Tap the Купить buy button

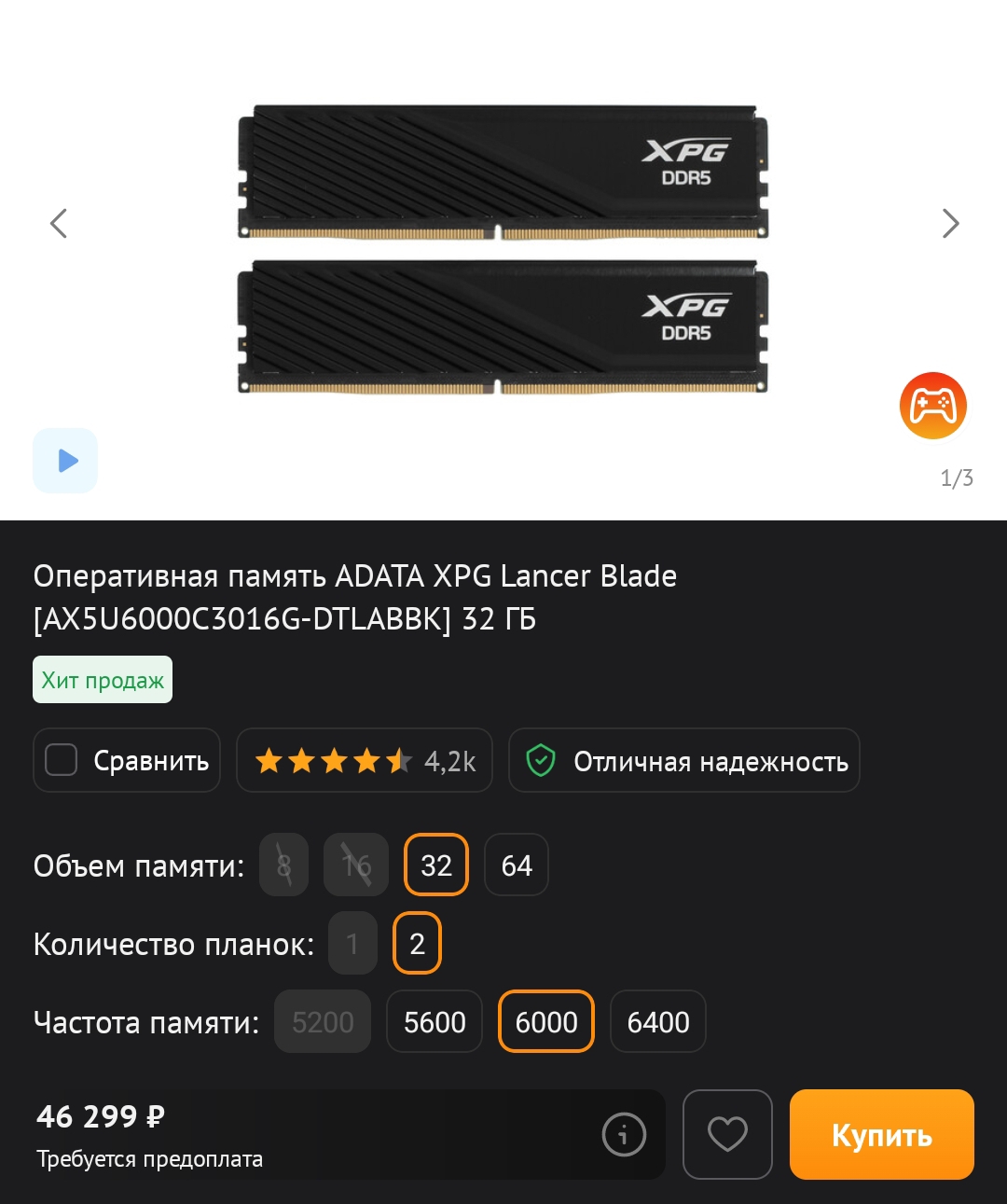881,1135
